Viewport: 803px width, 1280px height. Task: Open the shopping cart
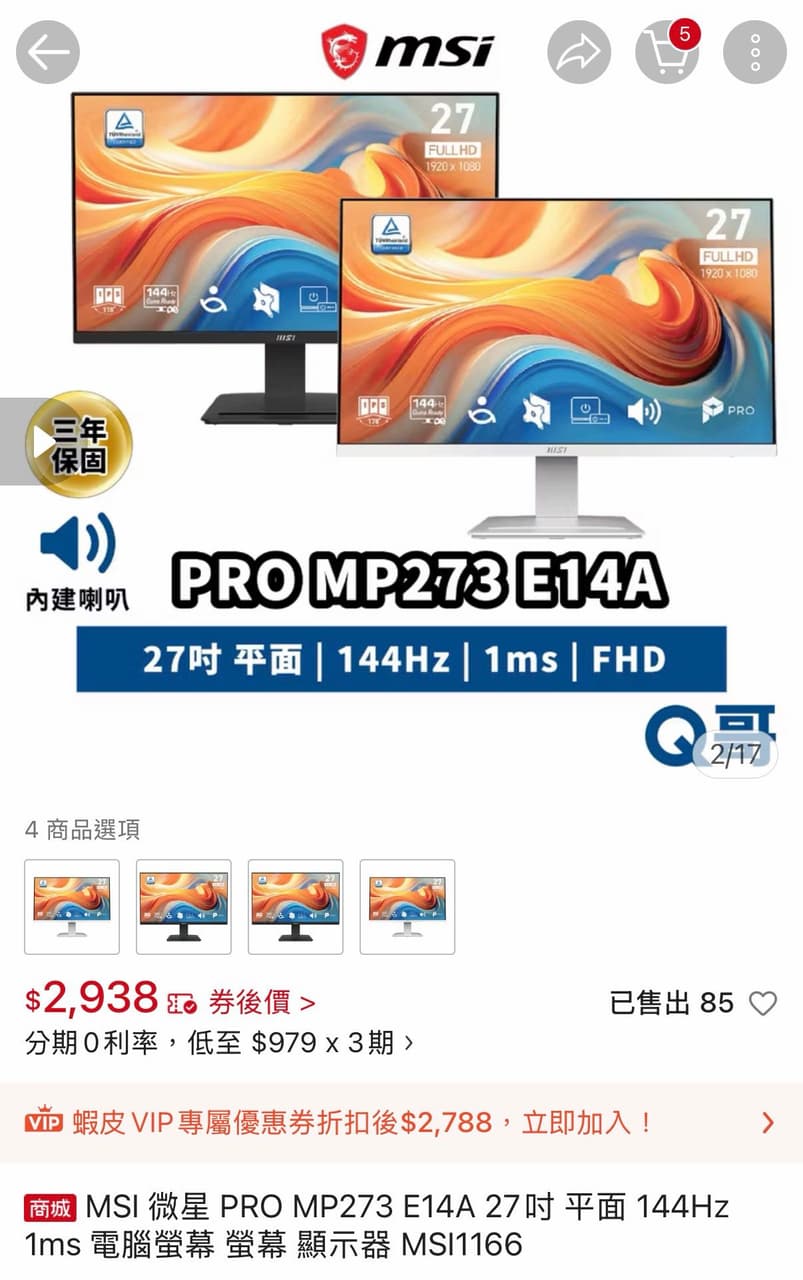coord(667,52)
